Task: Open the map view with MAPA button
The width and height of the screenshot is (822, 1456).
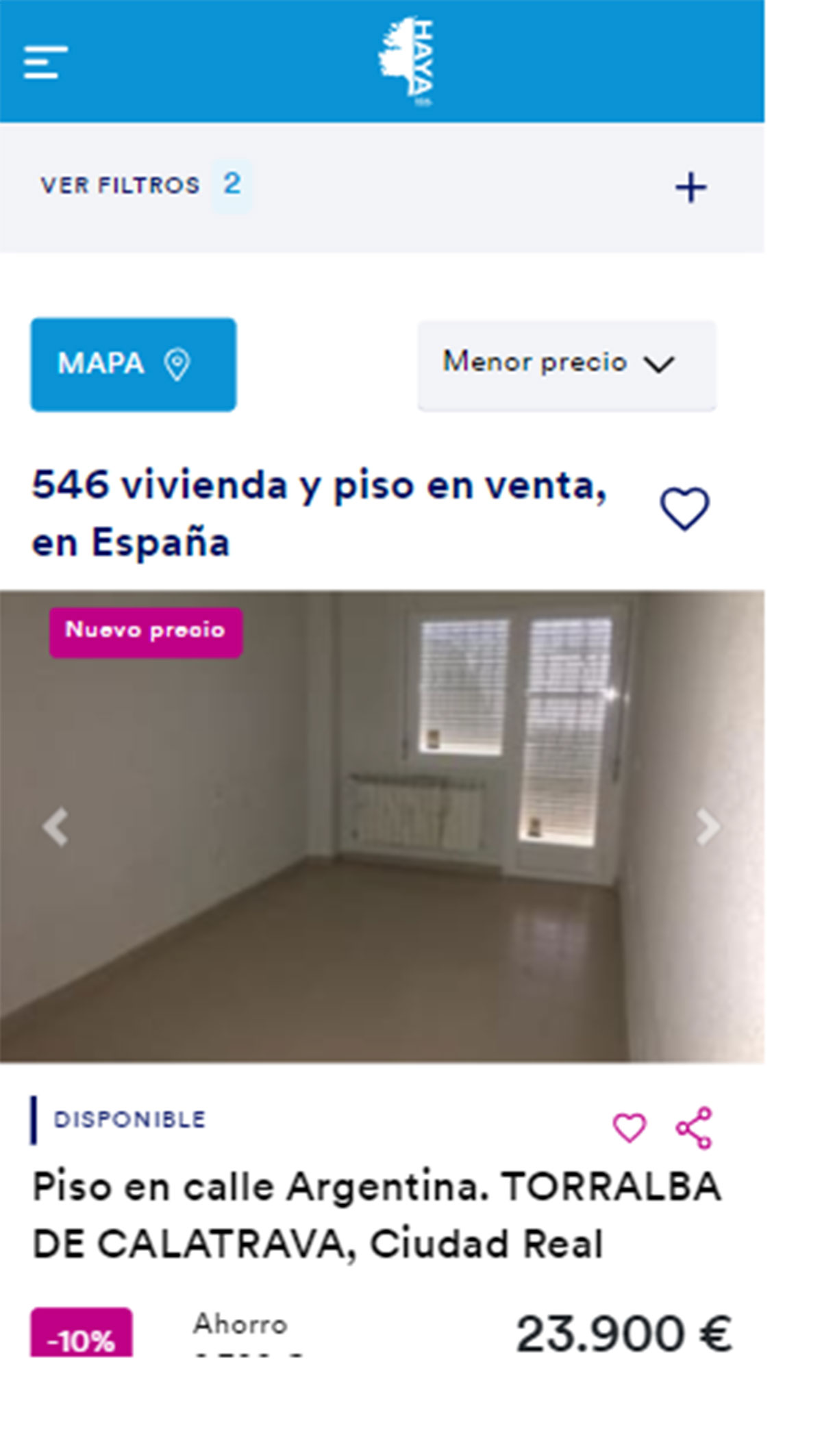Action: (x=134, y=364)
